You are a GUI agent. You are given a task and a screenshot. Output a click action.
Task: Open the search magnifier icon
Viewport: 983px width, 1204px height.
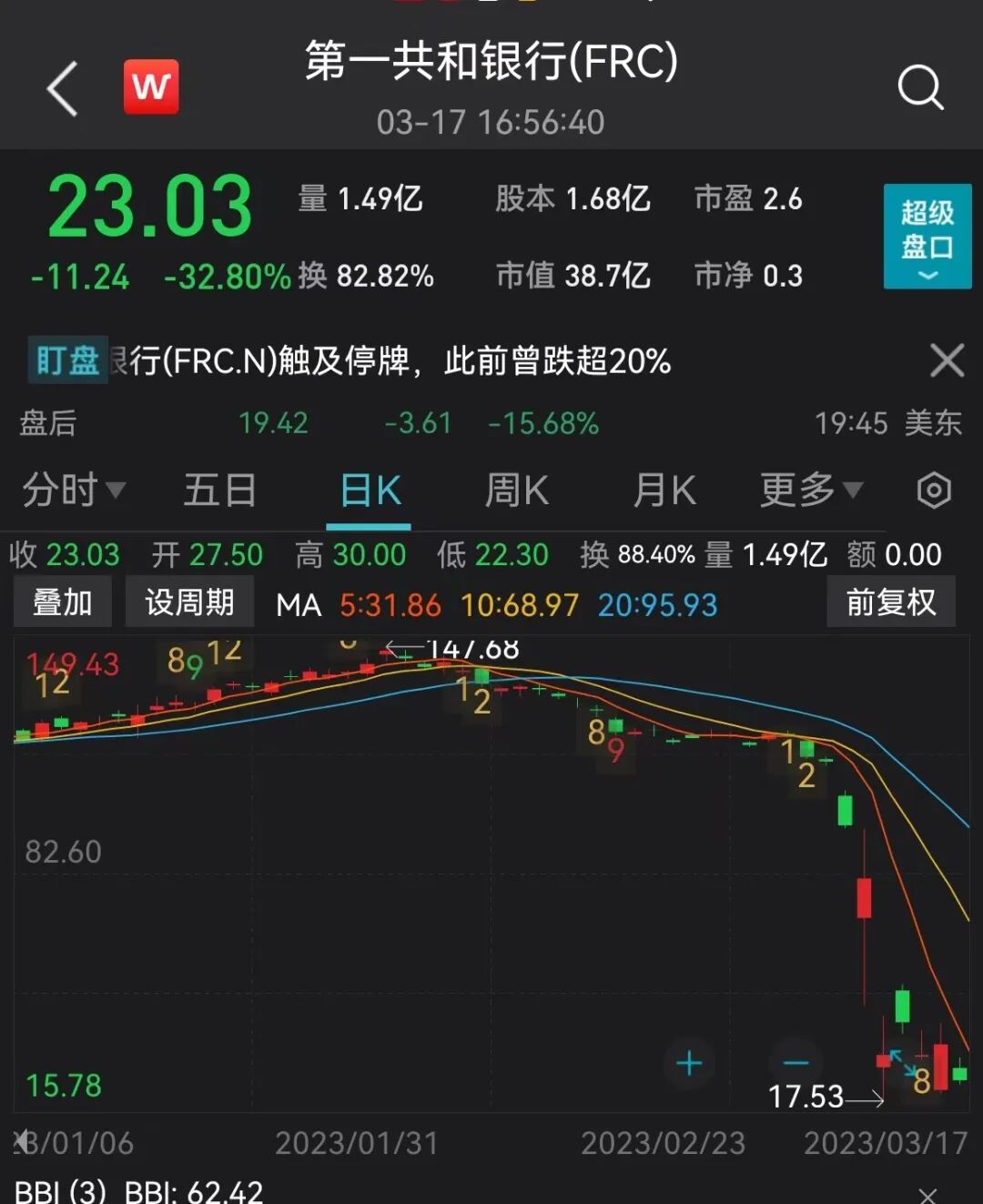919,88
